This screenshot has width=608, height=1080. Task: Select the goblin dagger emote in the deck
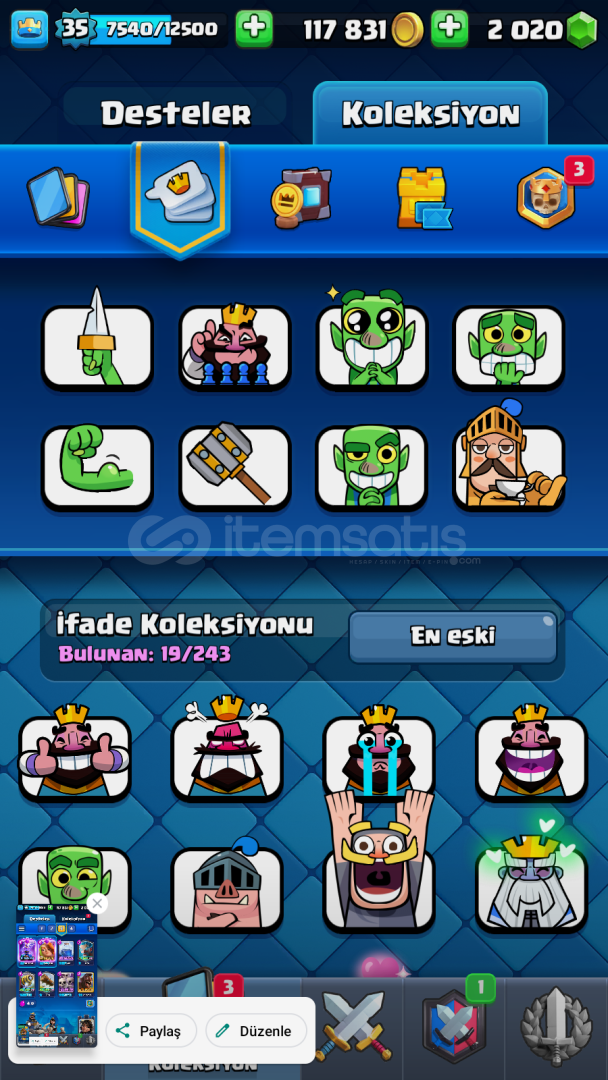(x=98, y=346)
